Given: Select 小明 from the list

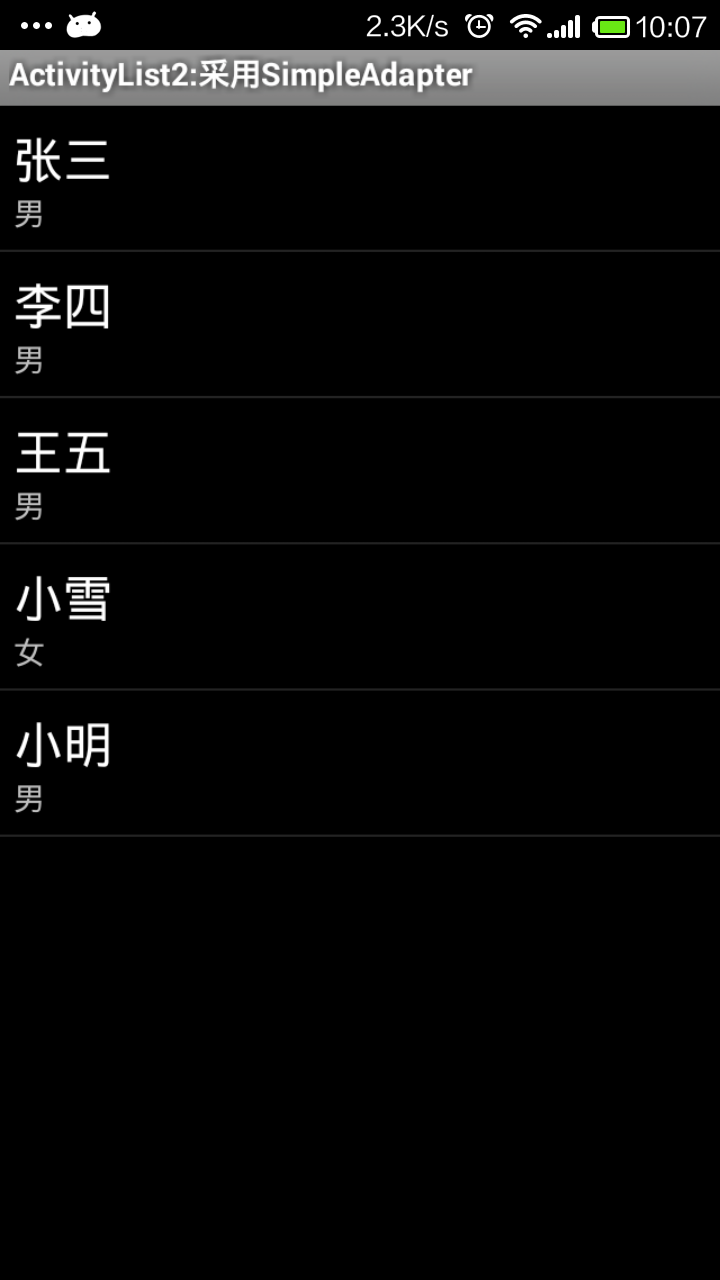Looking at the screenshot, I should tap(360, 762).
